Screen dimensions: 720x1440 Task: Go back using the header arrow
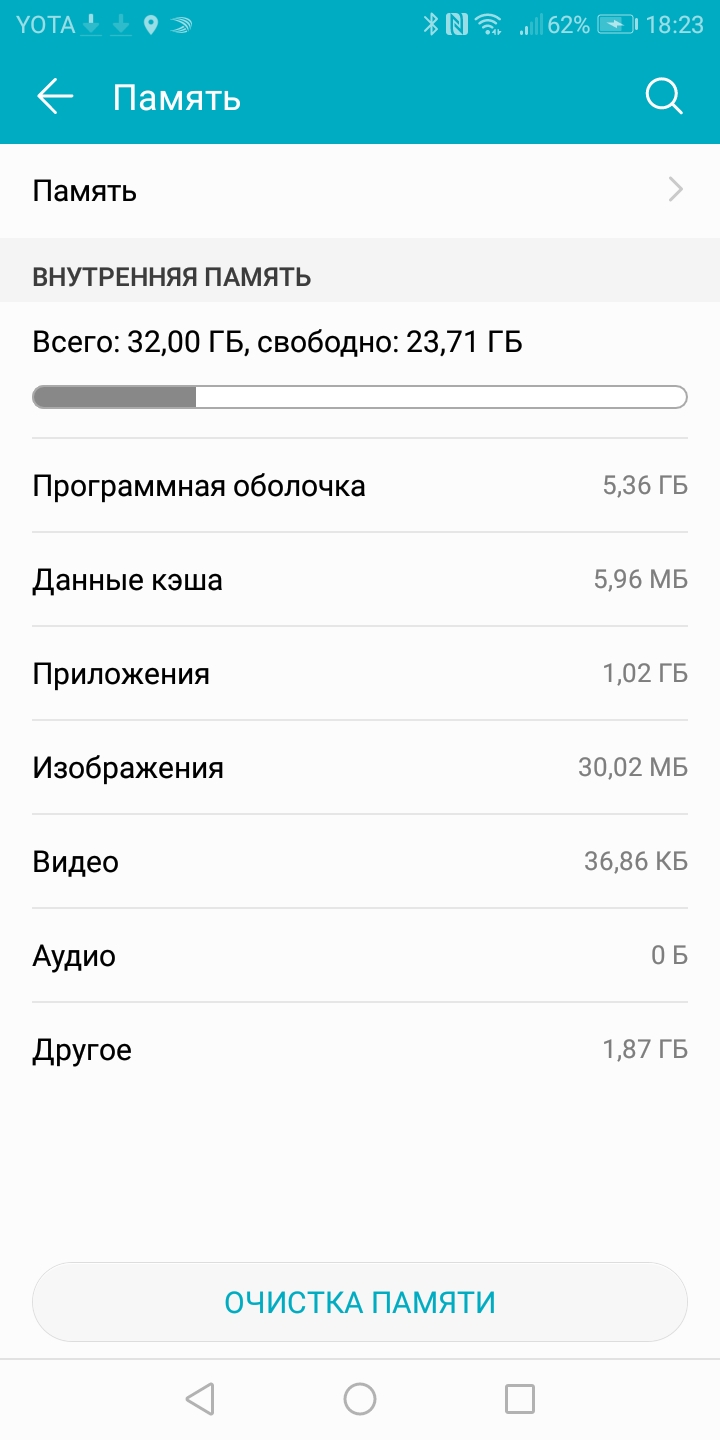55,97
